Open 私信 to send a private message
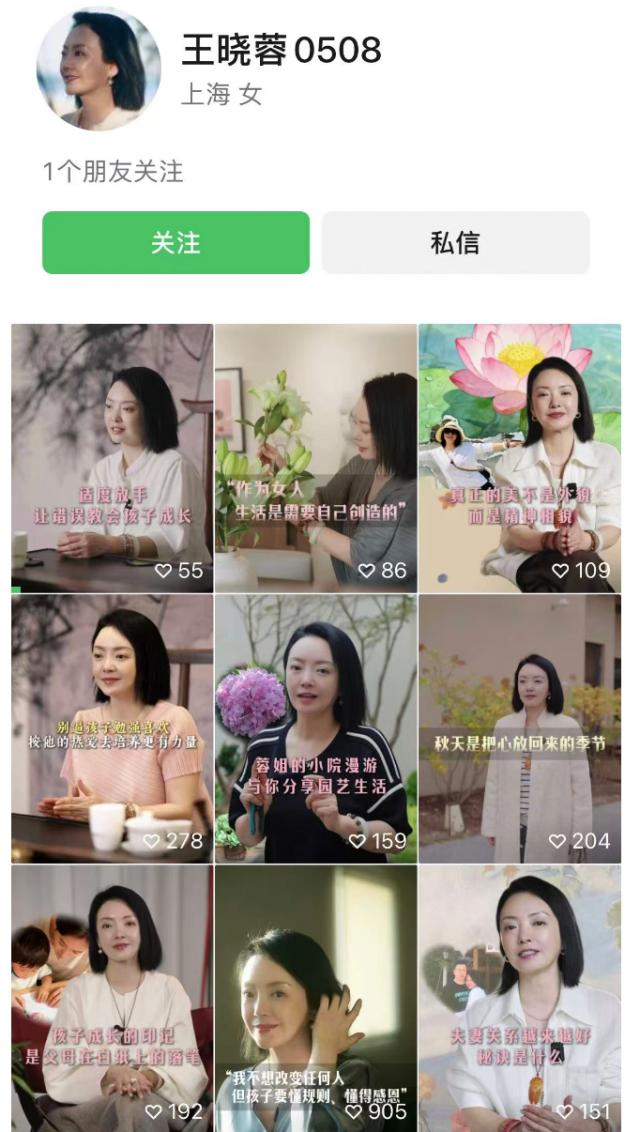The width and height of the screenshot is (640, 1132). (455, 243)
